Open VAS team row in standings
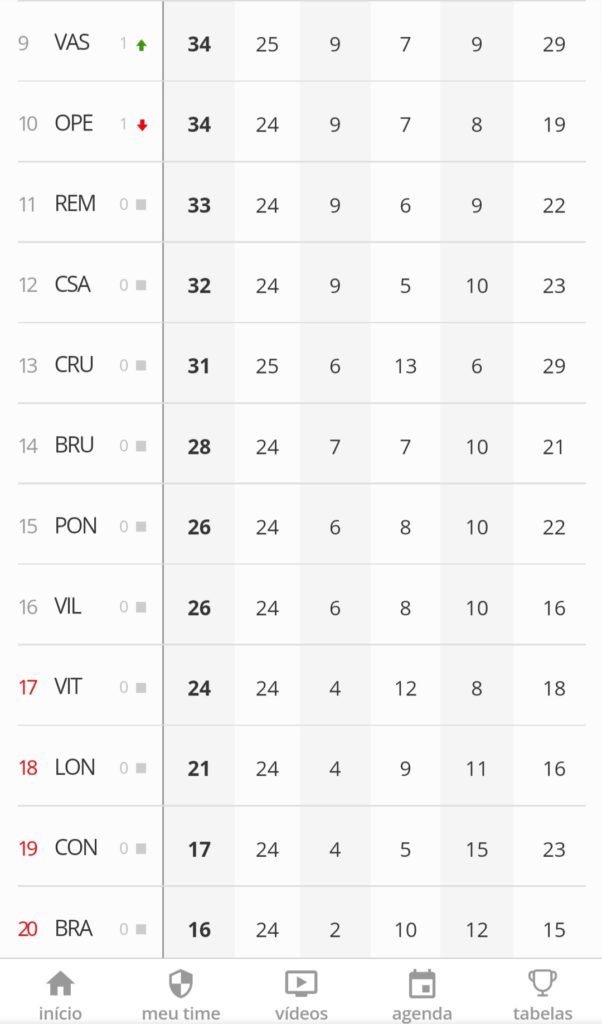Image resolution: width=602 pixels, height=1024 pixels. pyautogui.click(x=72, y=43)
